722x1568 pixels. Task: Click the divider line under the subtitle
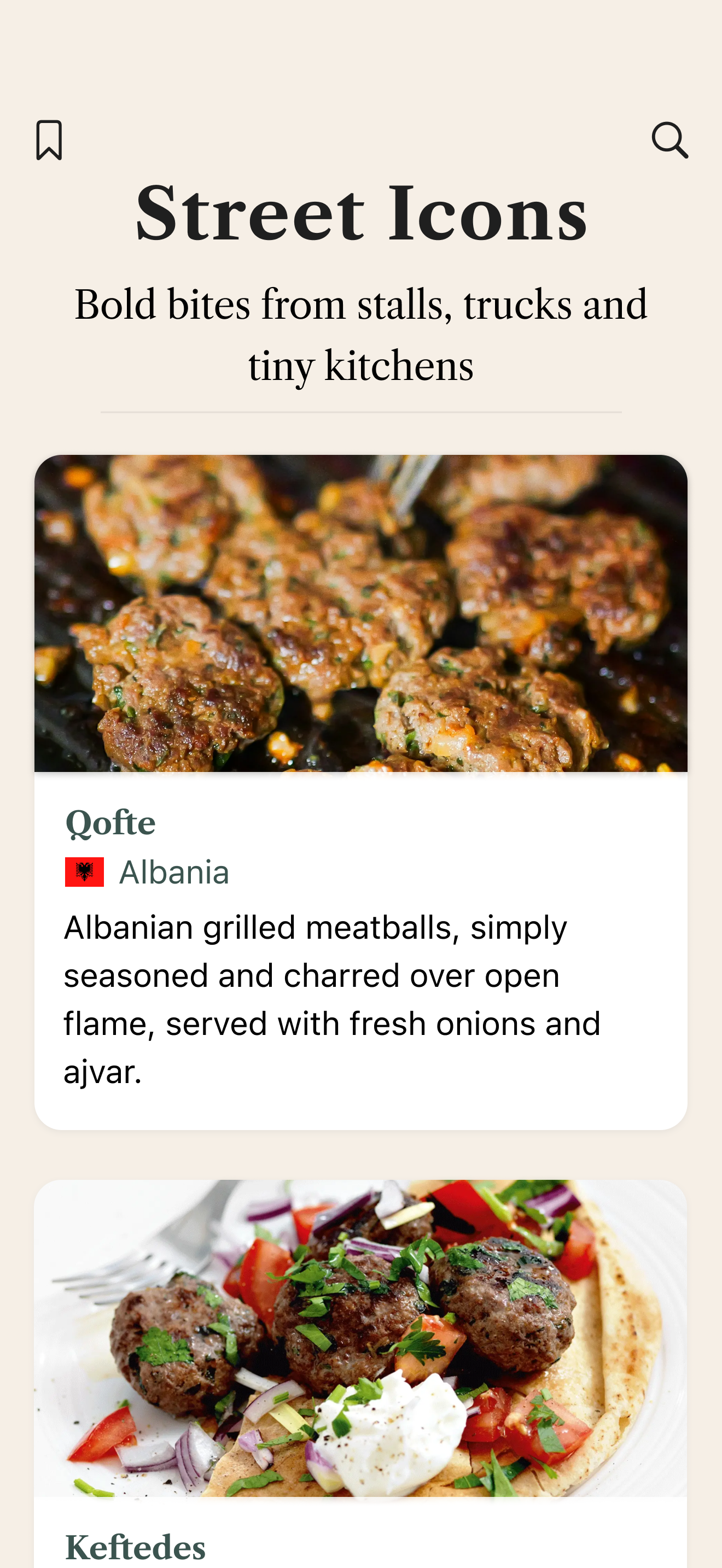(361, 413)
